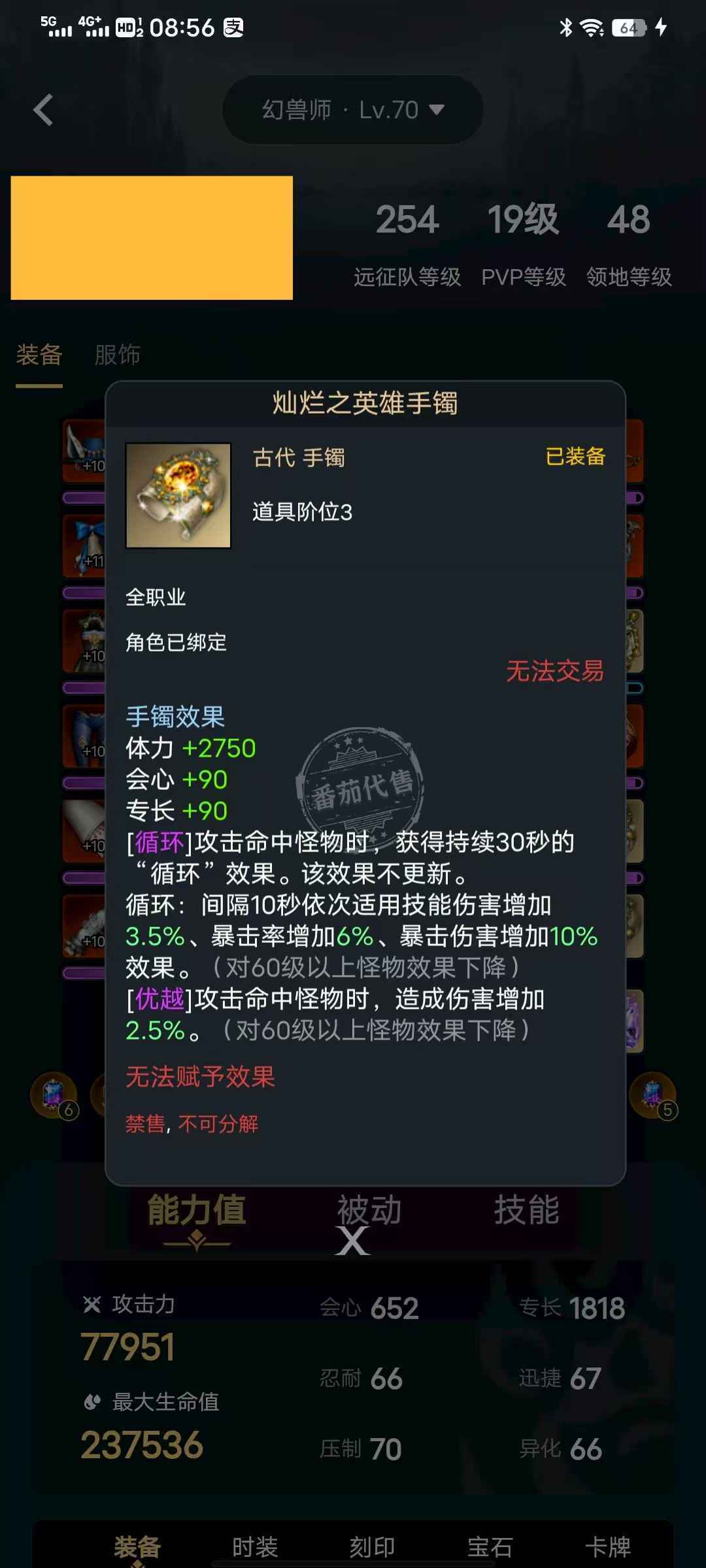Open the 技能 tab
Screen dimensions: 706x1568
[527, 1210]
